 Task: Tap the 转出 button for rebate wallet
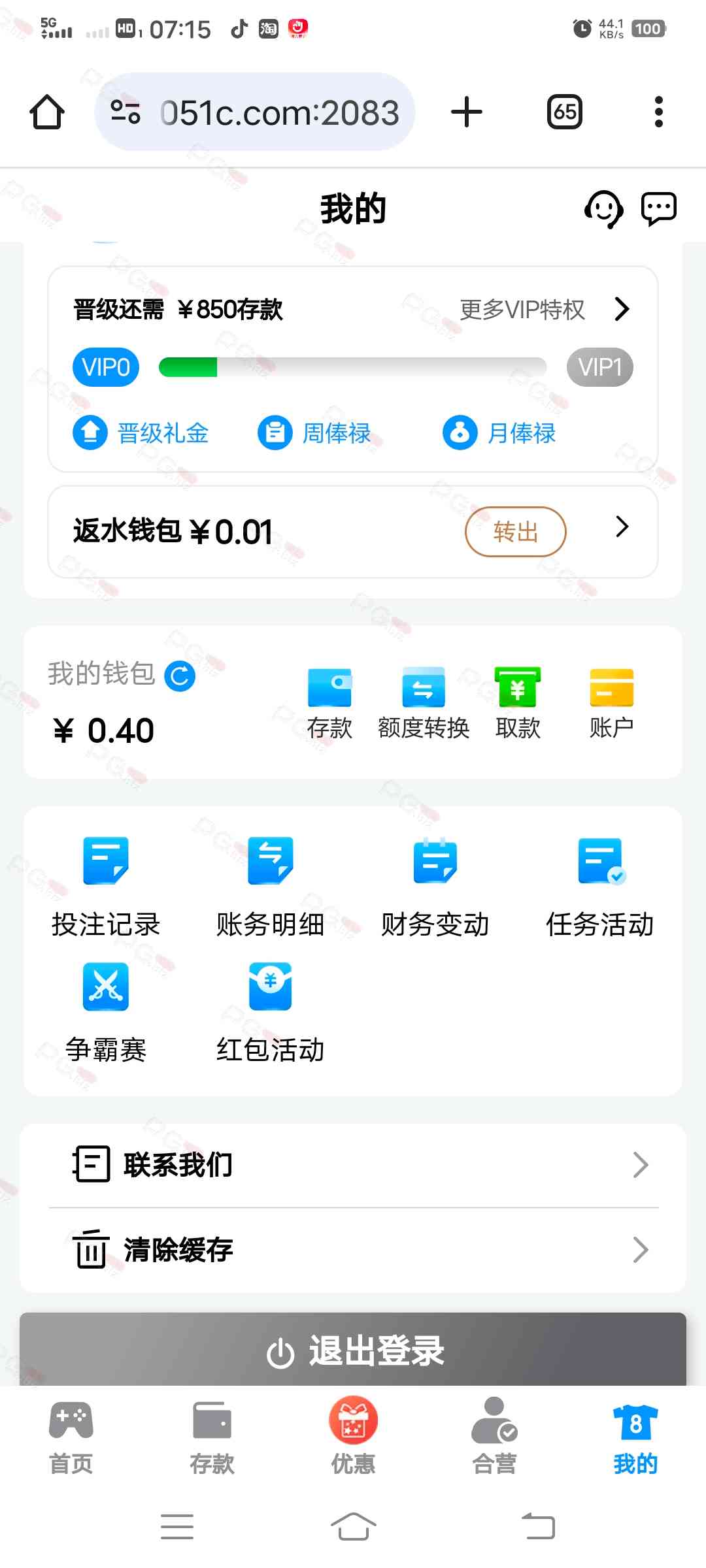(x=515, y=532)
